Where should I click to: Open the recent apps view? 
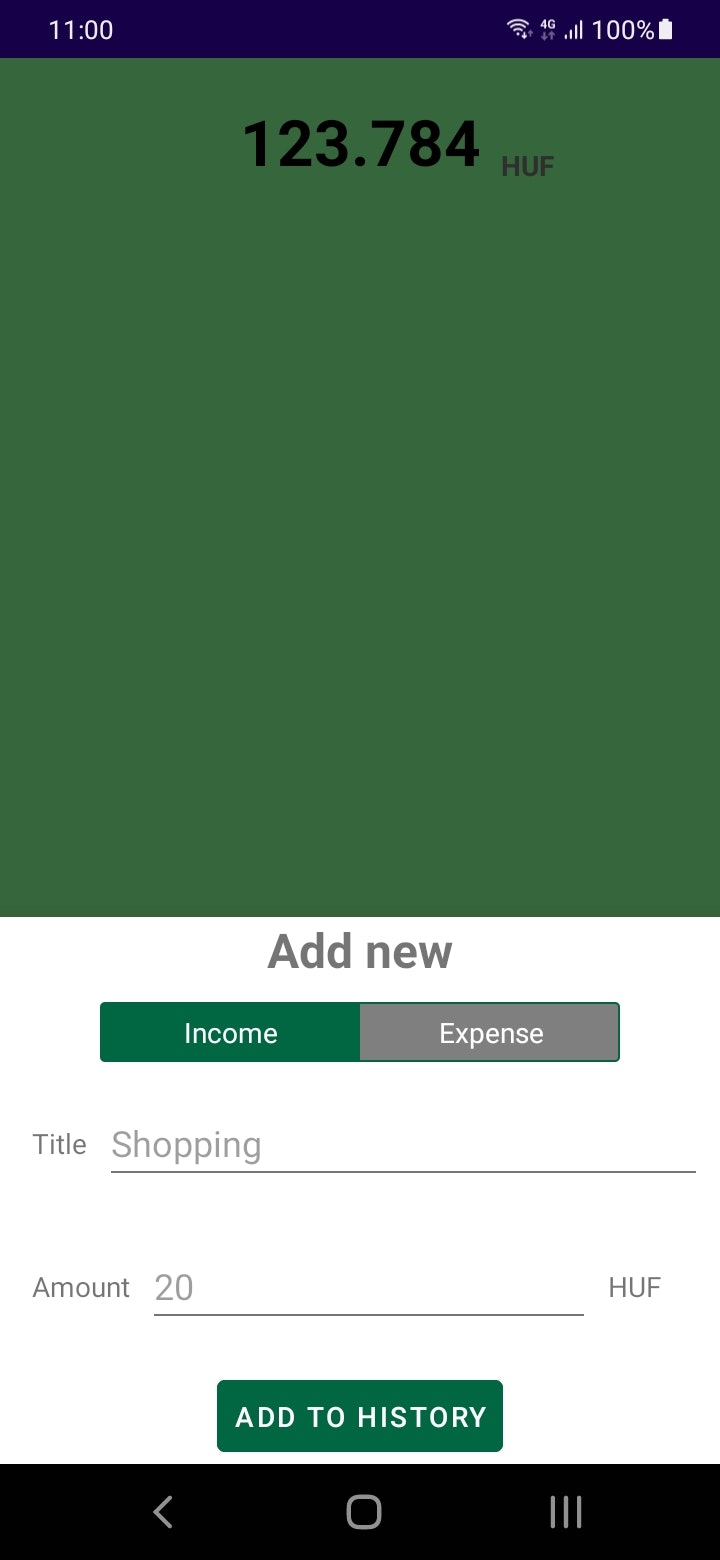565,1512
